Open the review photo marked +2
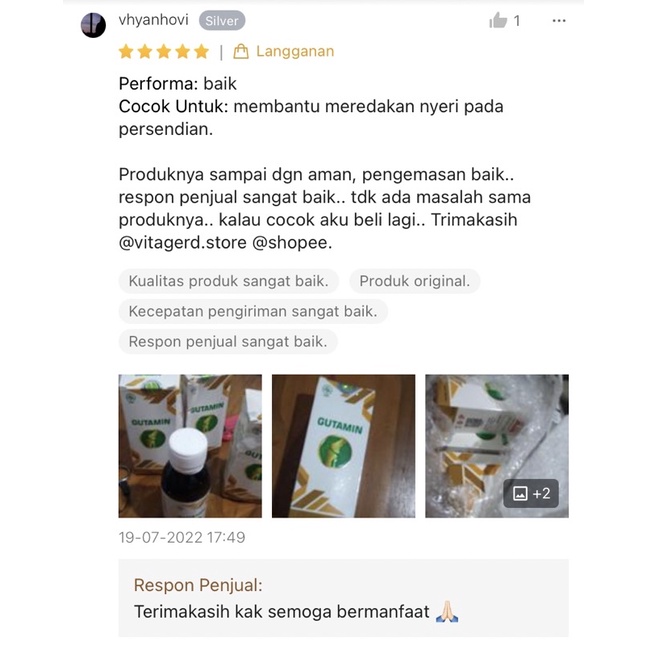 (497, 446)
